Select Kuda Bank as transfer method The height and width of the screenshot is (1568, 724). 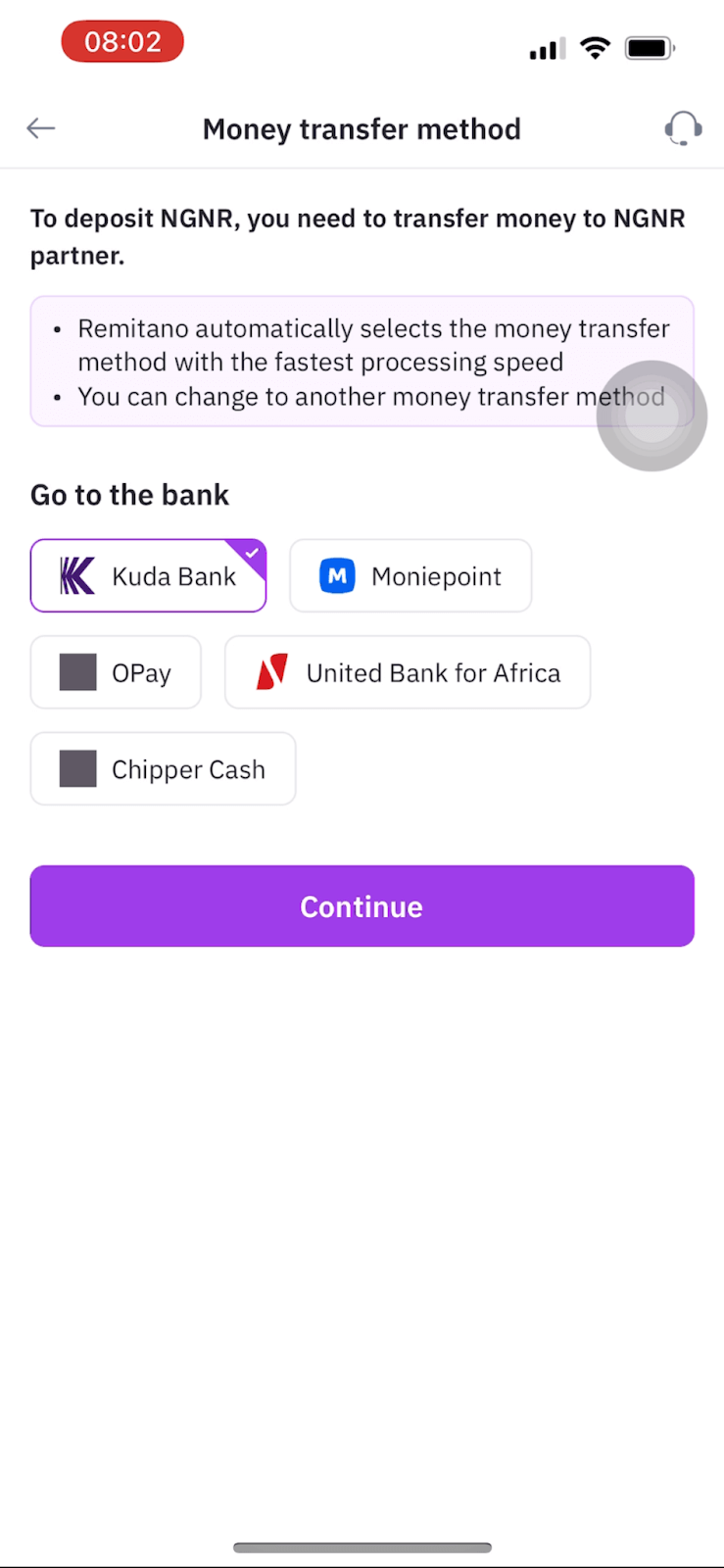148,575
